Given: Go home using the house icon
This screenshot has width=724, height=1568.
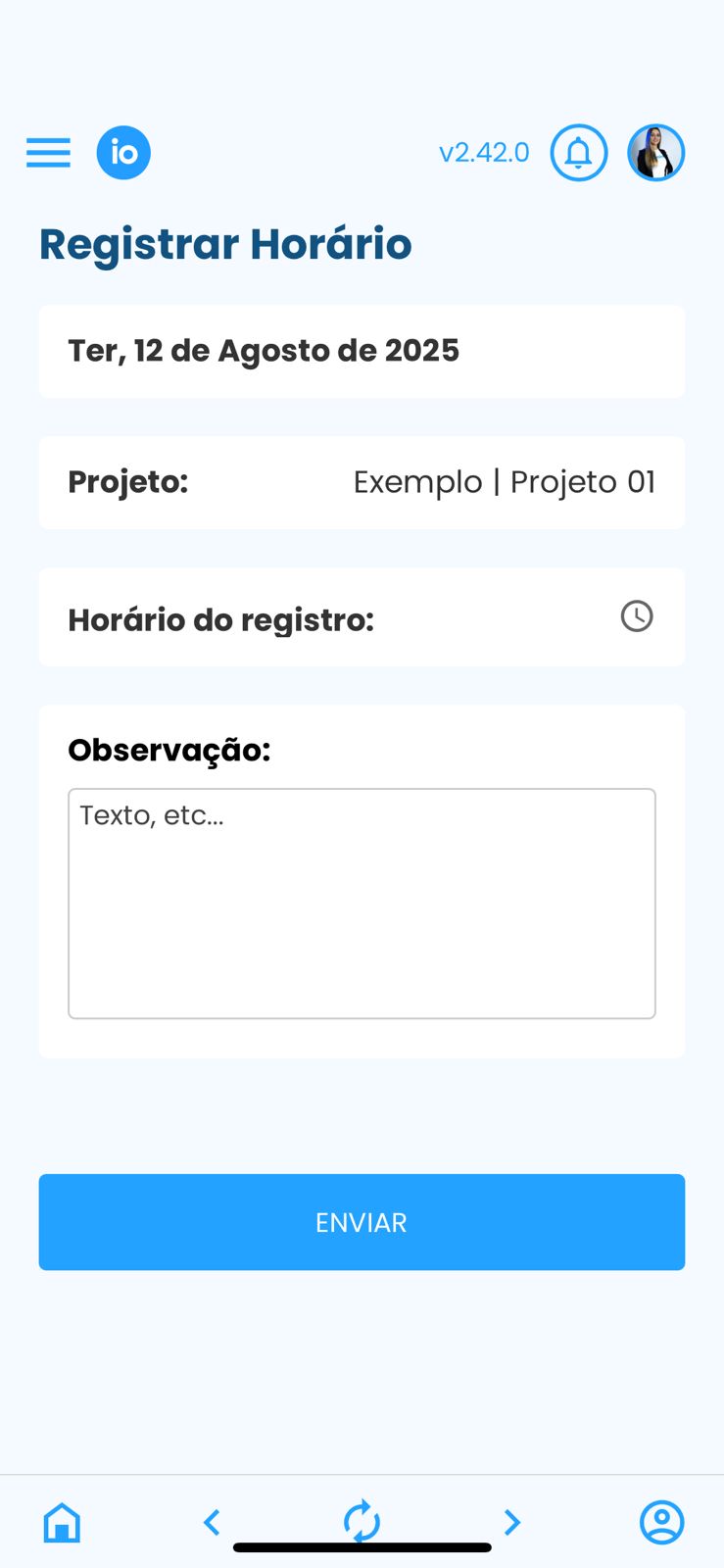Looking at the screenshot, I should coord(62,1522).
